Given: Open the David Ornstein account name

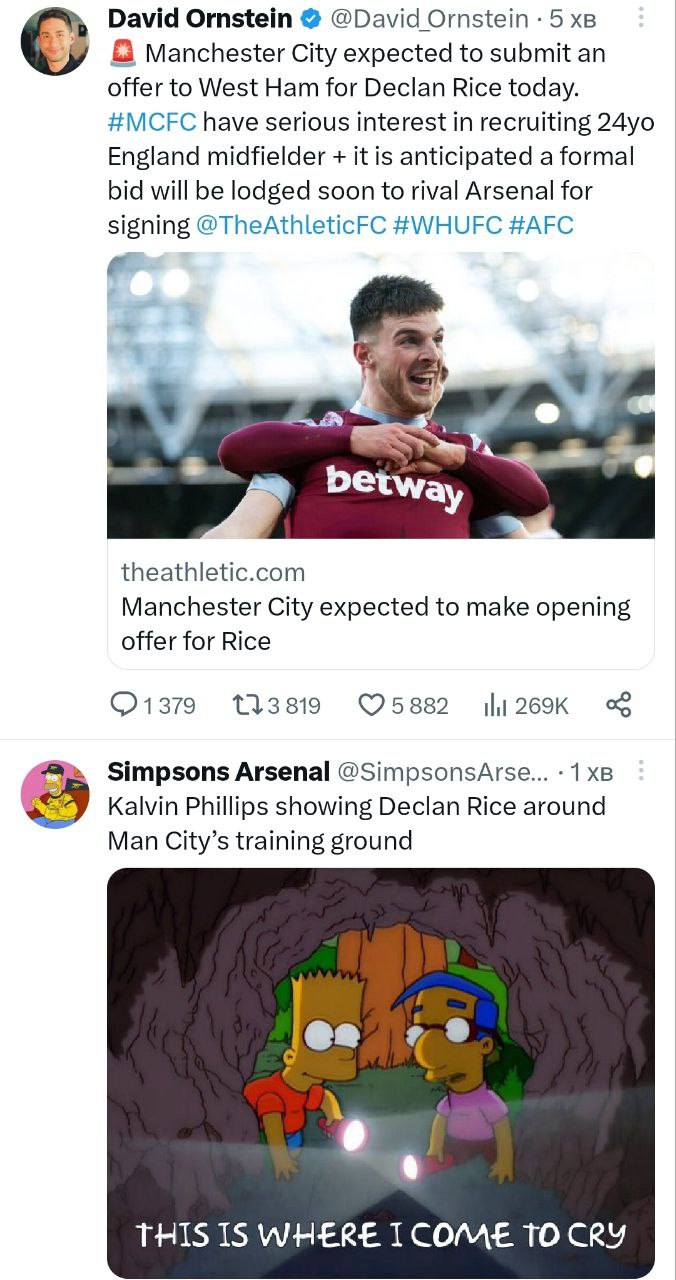Looking at the screenshot, I should pyautogui.click(x=199, y=18).
